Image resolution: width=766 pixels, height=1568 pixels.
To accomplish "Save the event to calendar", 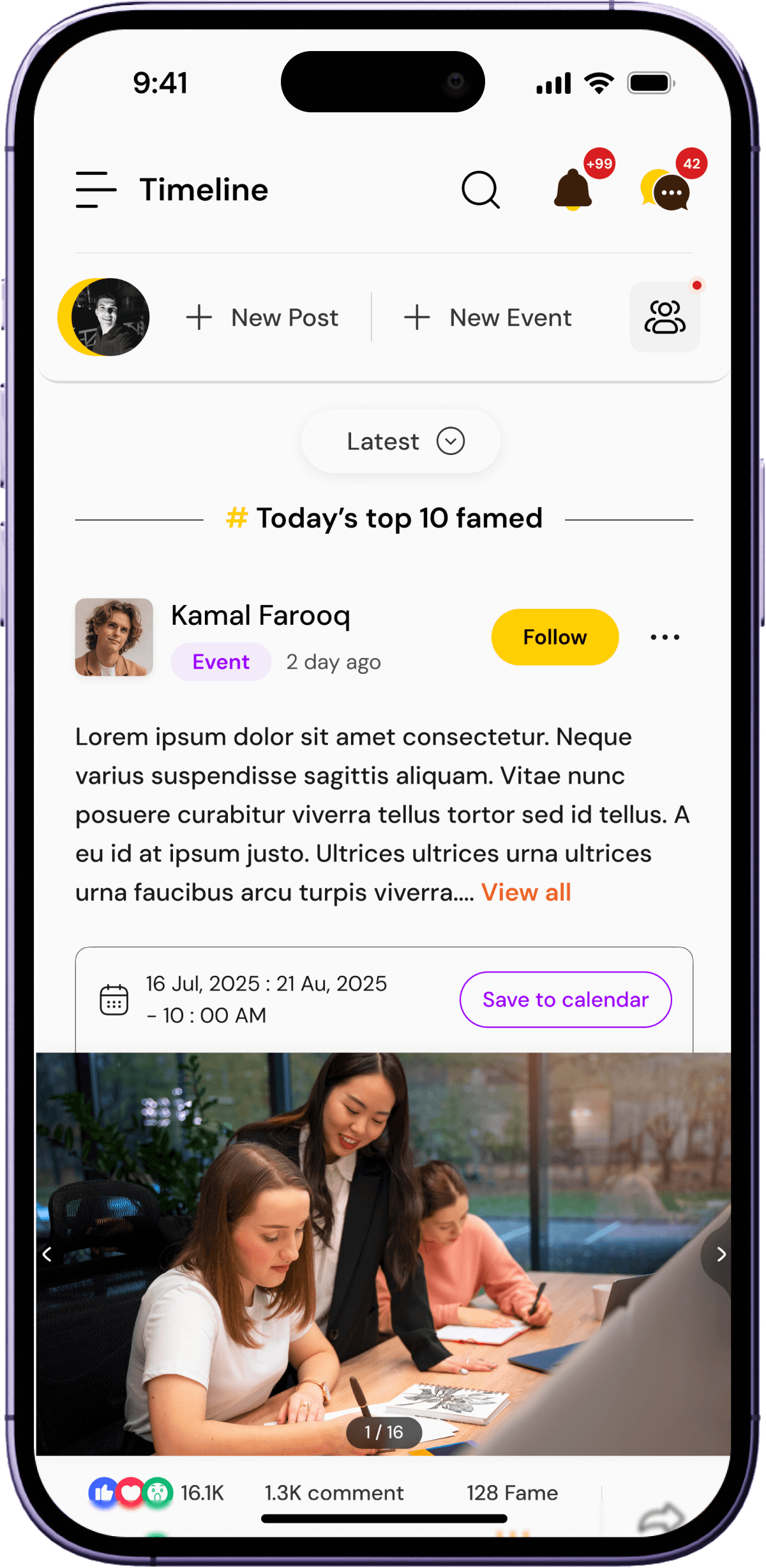I will pyautogui.click(x=565, y=999).
